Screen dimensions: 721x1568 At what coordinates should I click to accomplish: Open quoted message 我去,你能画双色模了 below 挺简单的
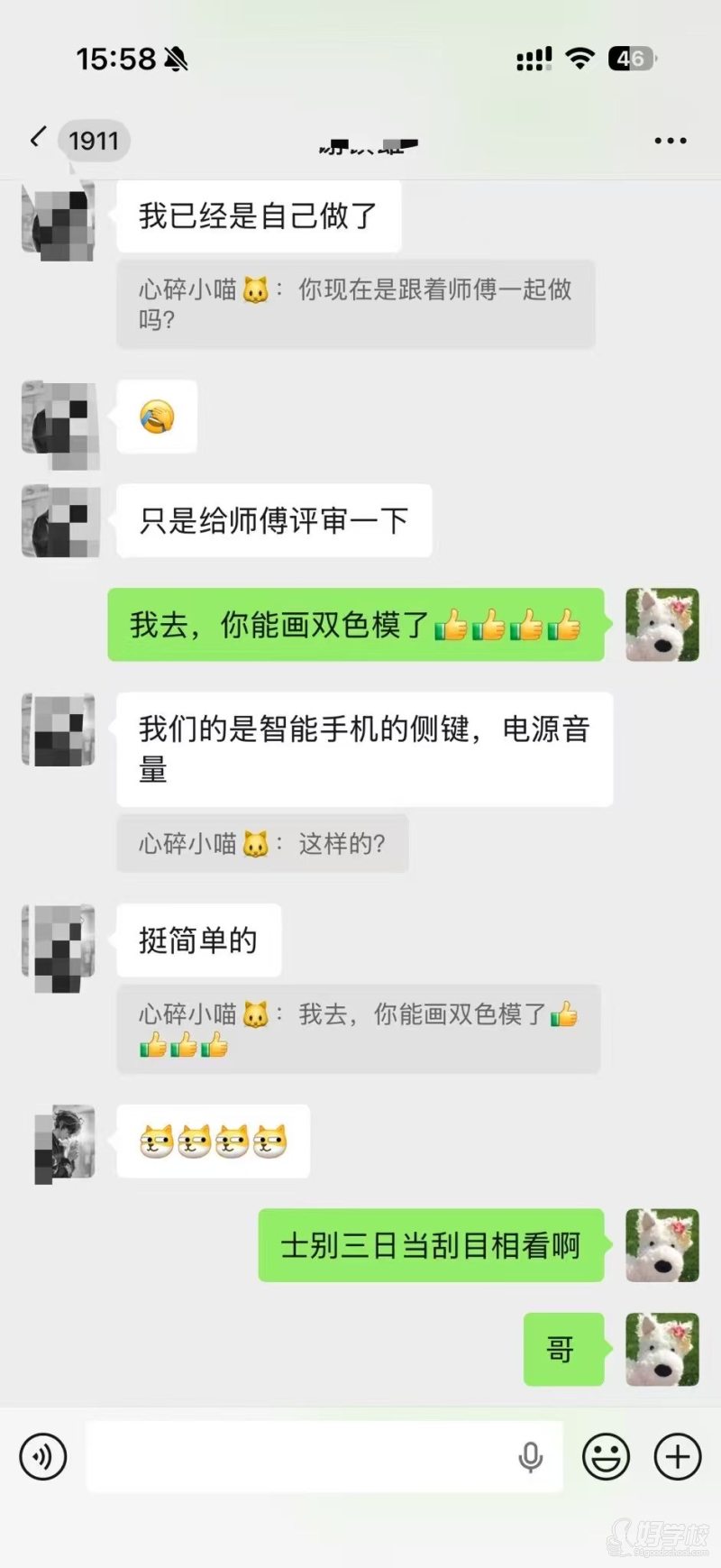[357, 1029]
